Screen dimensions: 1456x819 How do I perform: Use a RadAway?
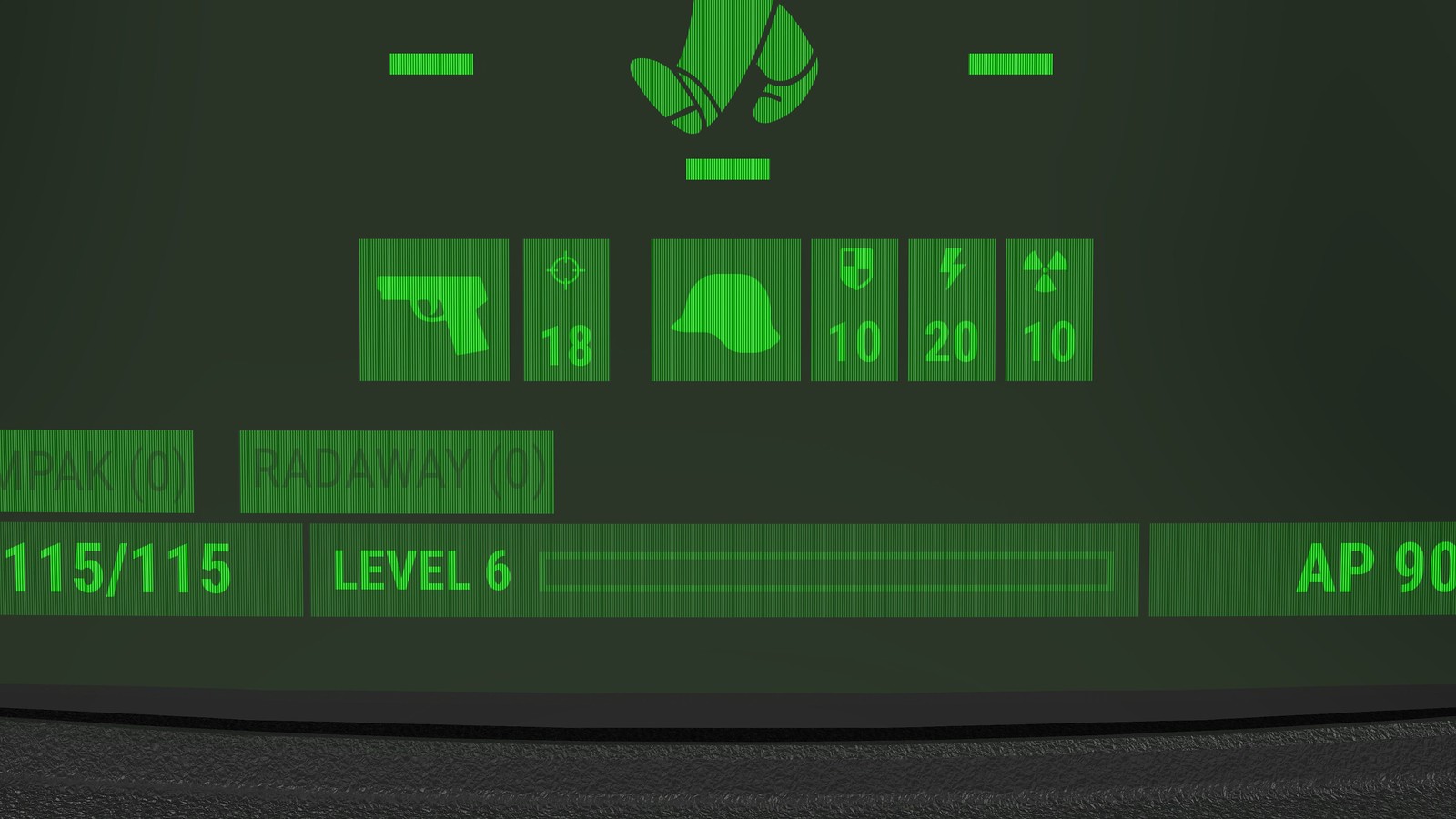(397, 471)
